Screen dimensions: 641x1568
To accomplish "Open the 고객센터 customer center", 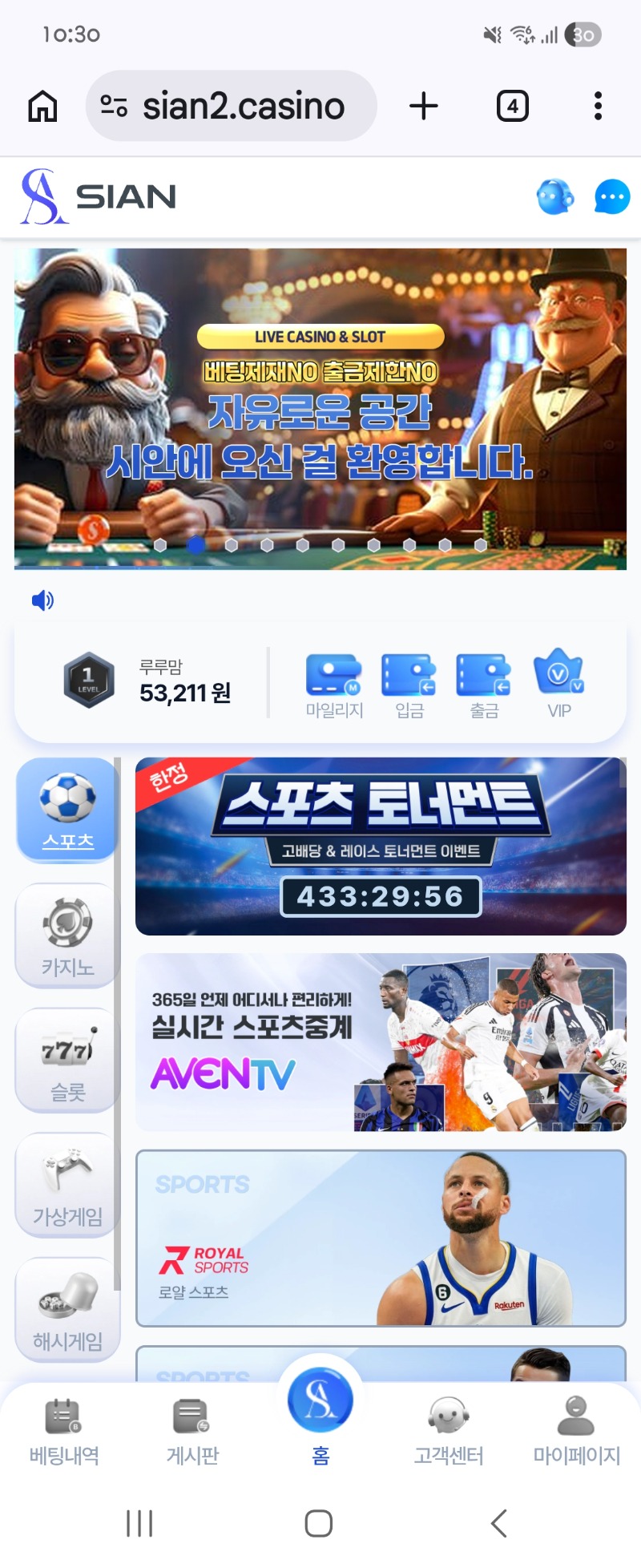I will pyautogui.click(x=449, y=1432).
